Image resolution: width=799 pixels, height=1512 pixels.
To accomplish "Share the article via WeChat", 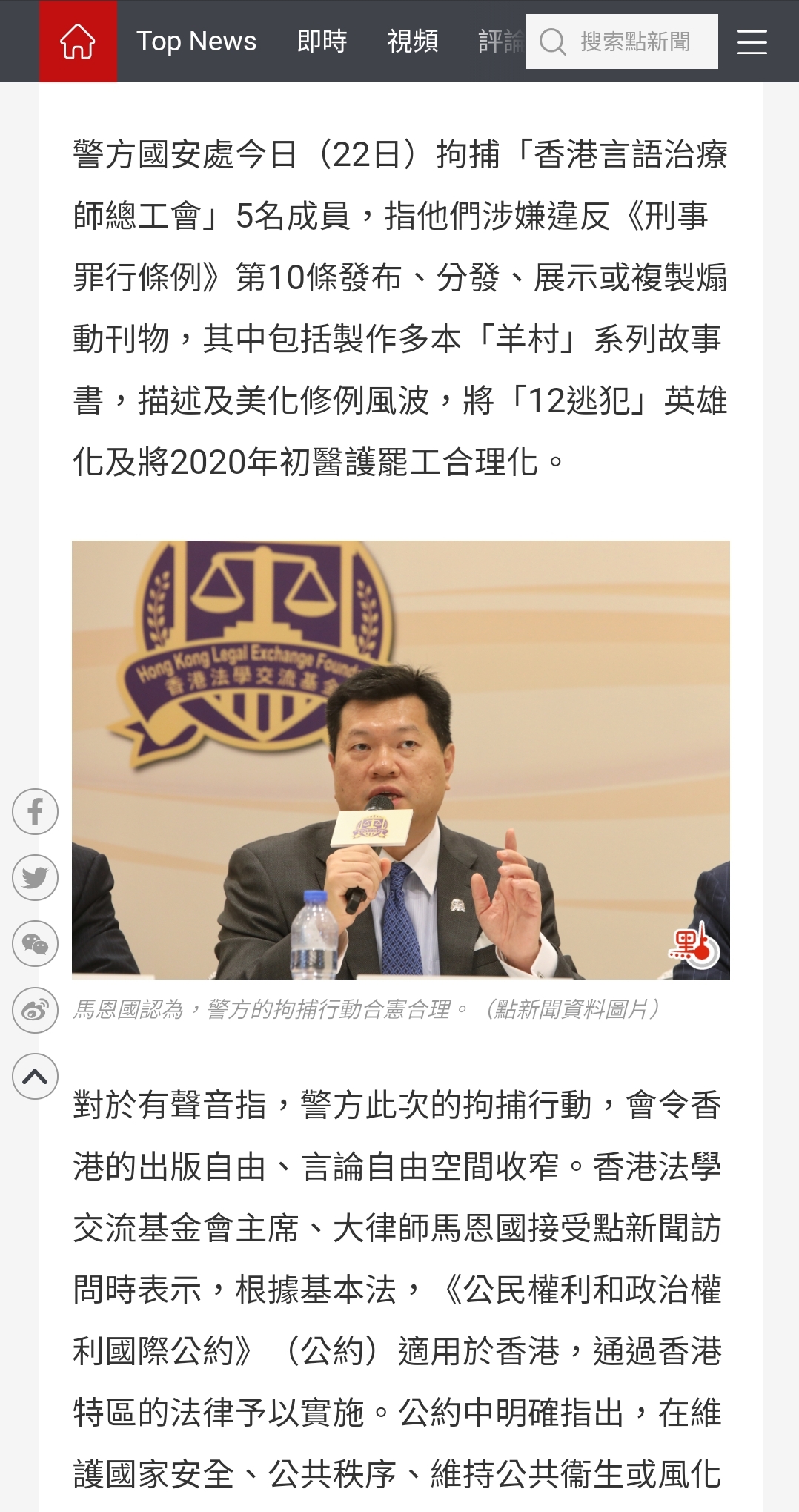I will [35, 943].
